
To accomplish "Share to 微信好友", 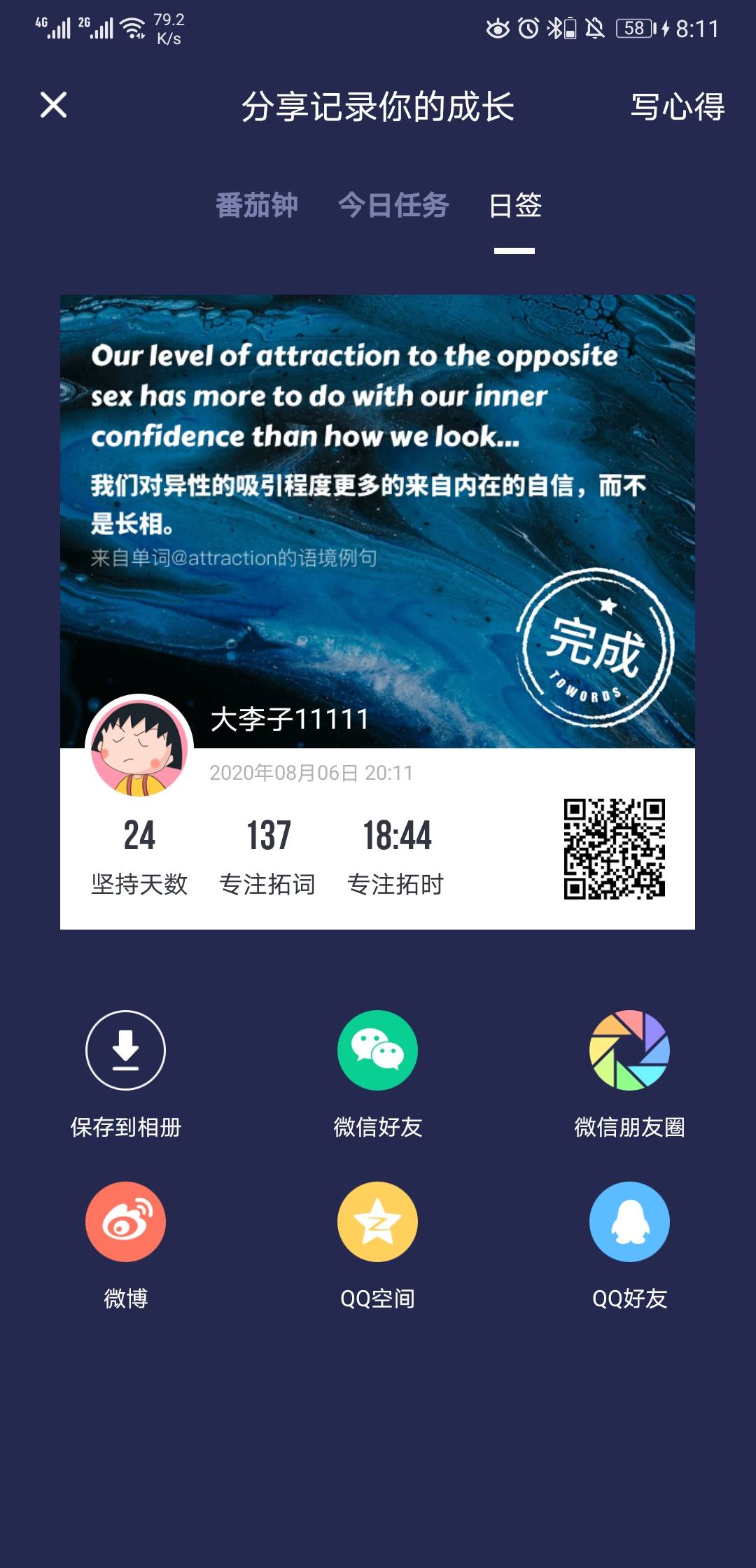I will point(377,1050).
